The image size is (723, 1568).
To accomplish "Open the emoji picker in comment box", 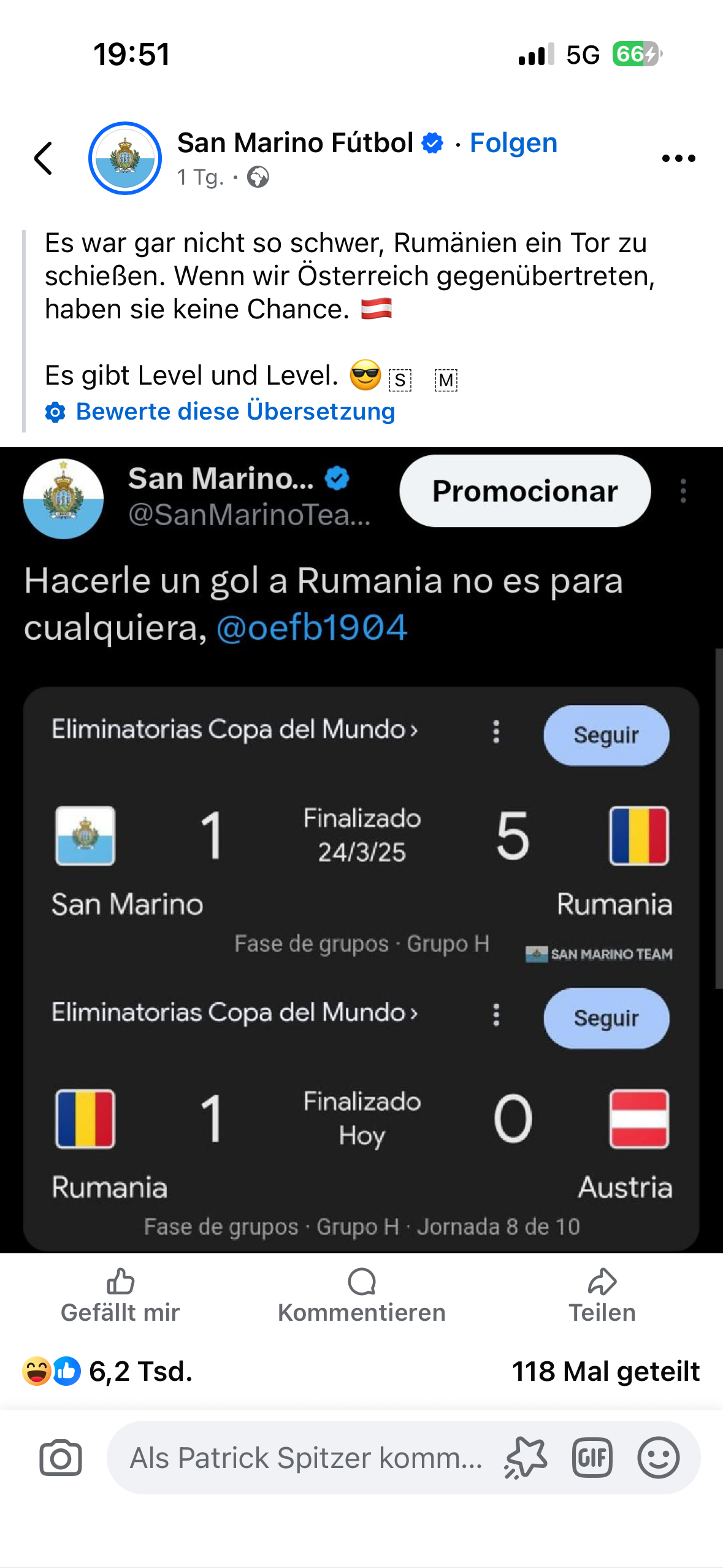I will [x=658, y=1458].
